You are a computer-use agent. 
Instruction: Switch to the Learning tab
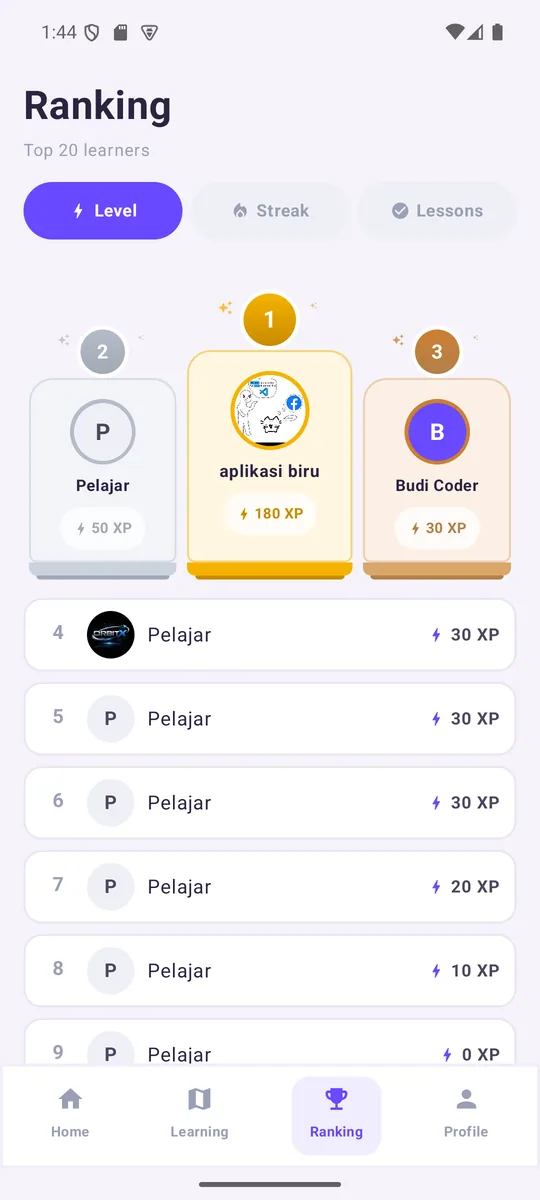[x=199, y=1115]
